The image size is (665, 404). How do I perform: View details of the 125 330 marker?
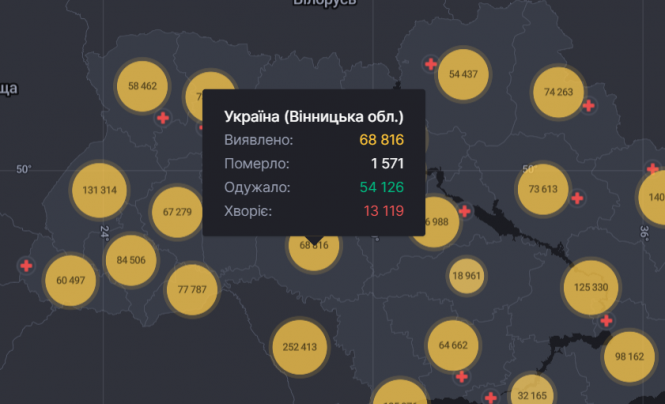(590, 287)
